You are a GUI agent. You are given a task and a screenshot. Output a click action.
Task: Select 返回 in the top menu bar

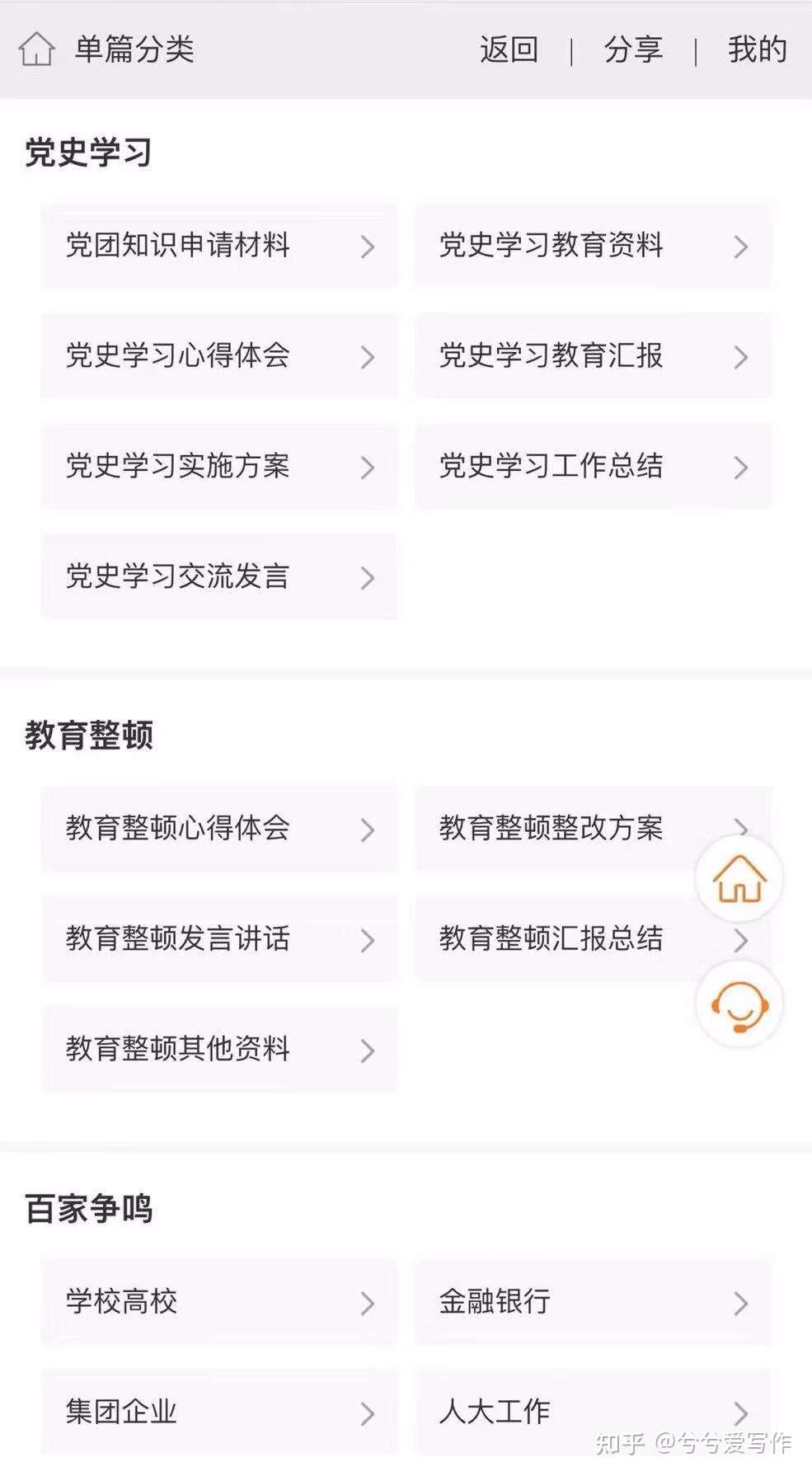[x=509, y=49]
